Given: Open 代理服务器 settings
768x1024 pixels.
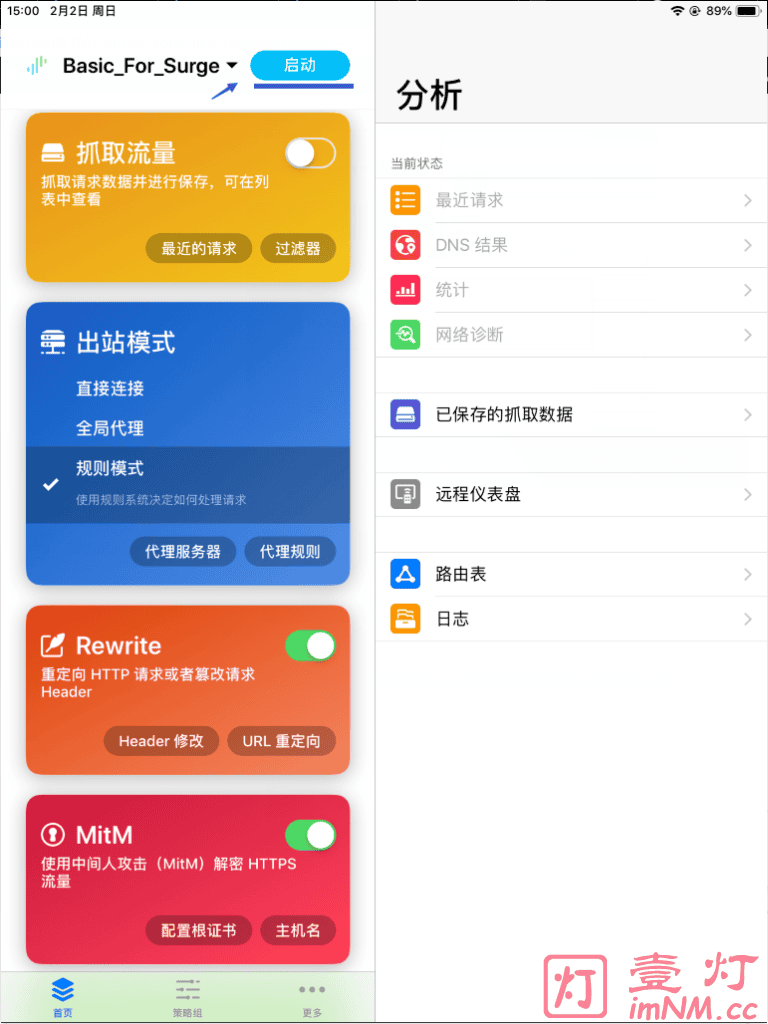Looking at the screenshot, I should coord(183,551).
